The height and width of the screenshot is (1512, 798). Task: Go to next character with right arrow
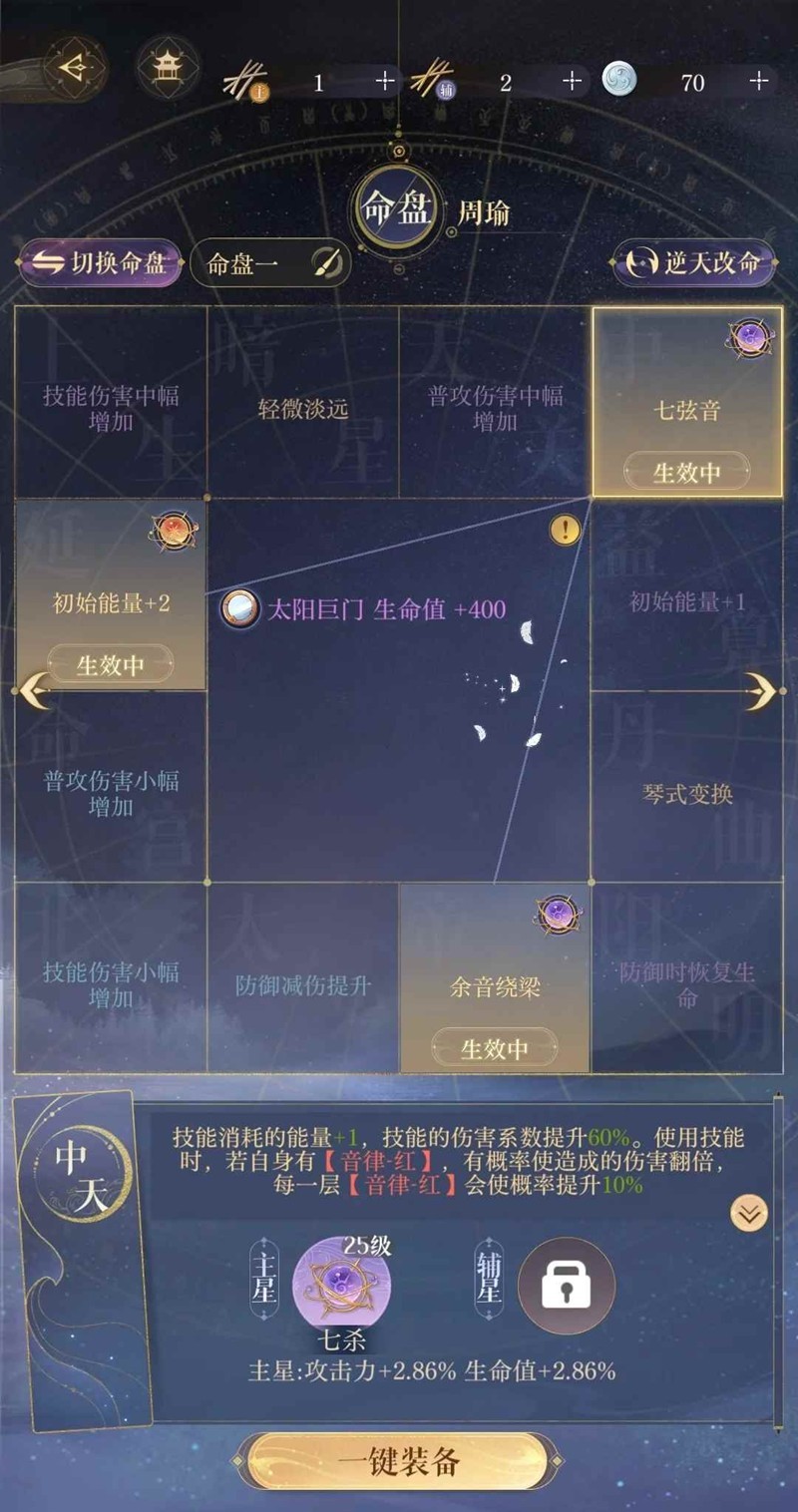[x=761, y=692]
